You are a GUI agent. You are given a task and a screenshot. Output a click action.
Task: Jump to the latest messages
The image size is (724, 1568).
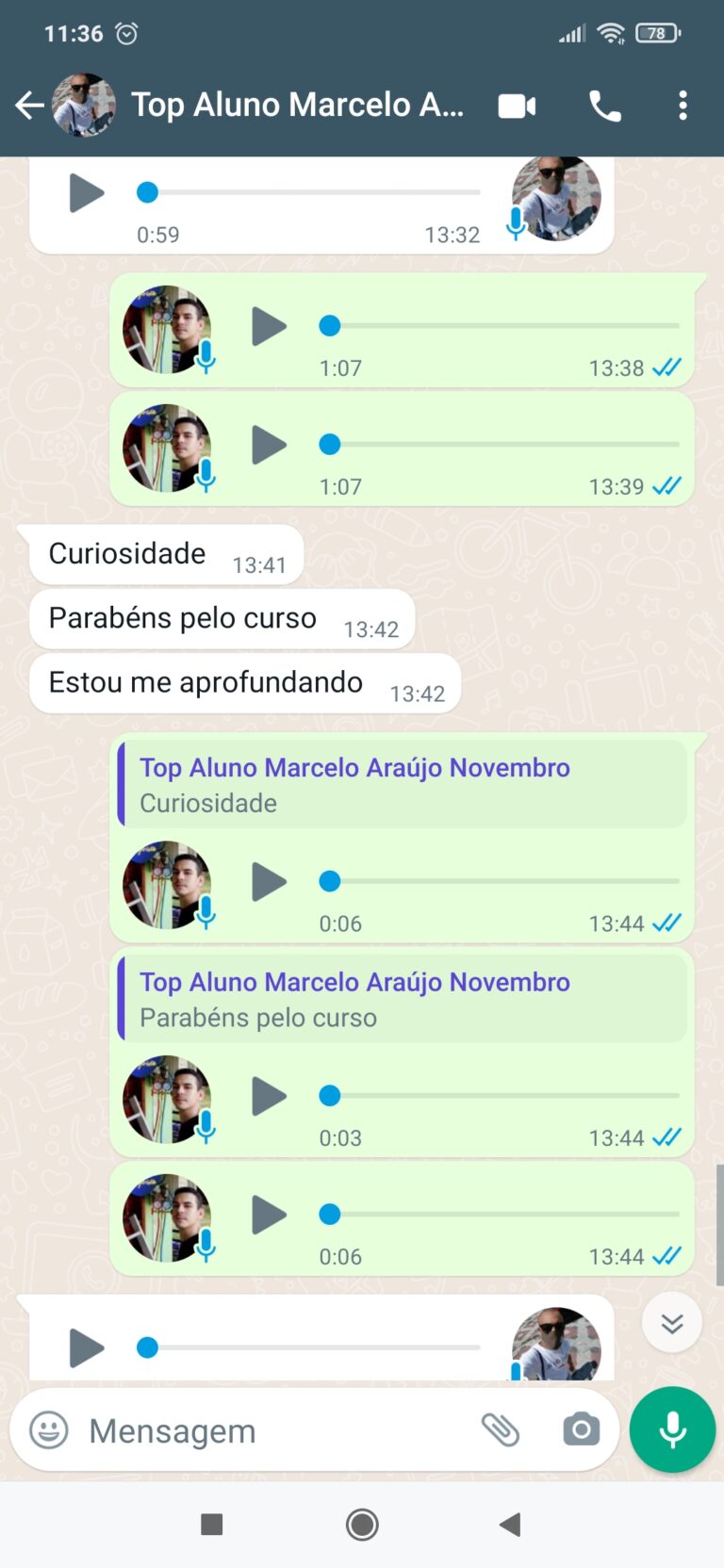(671, 1324)
